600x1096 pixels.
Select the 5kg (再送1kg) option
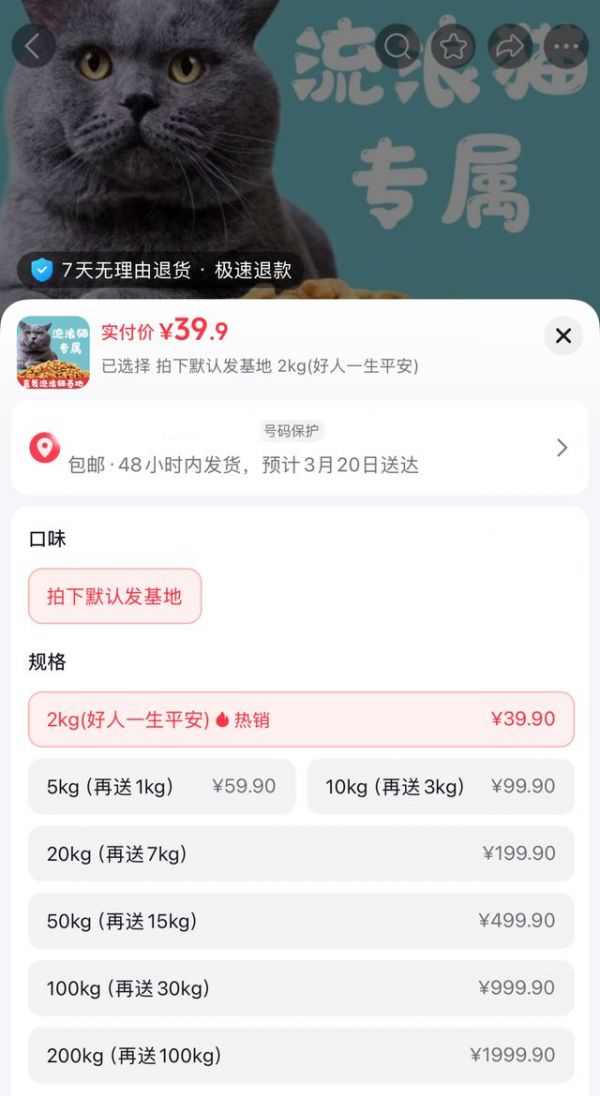(161, 786)
